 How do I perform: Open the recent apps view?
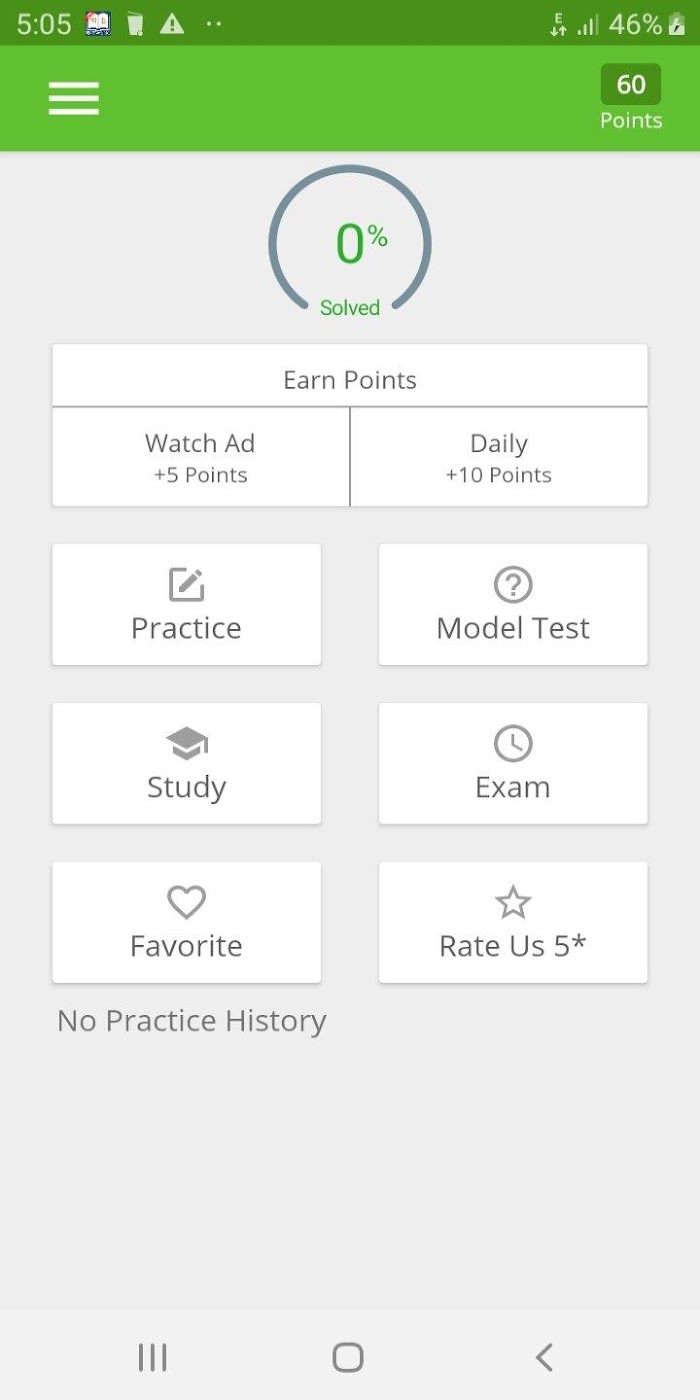[152, 1357]
